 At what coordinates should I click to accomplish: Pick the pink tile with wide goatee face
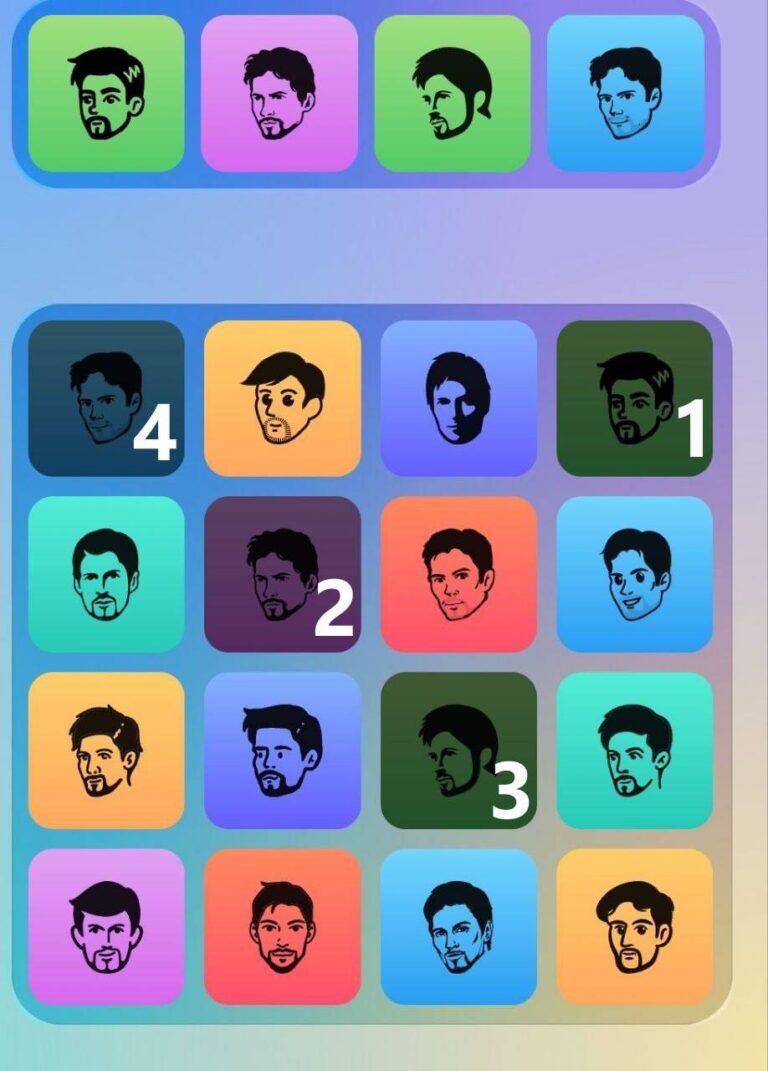pyautogui.click(x=106, y=926)
